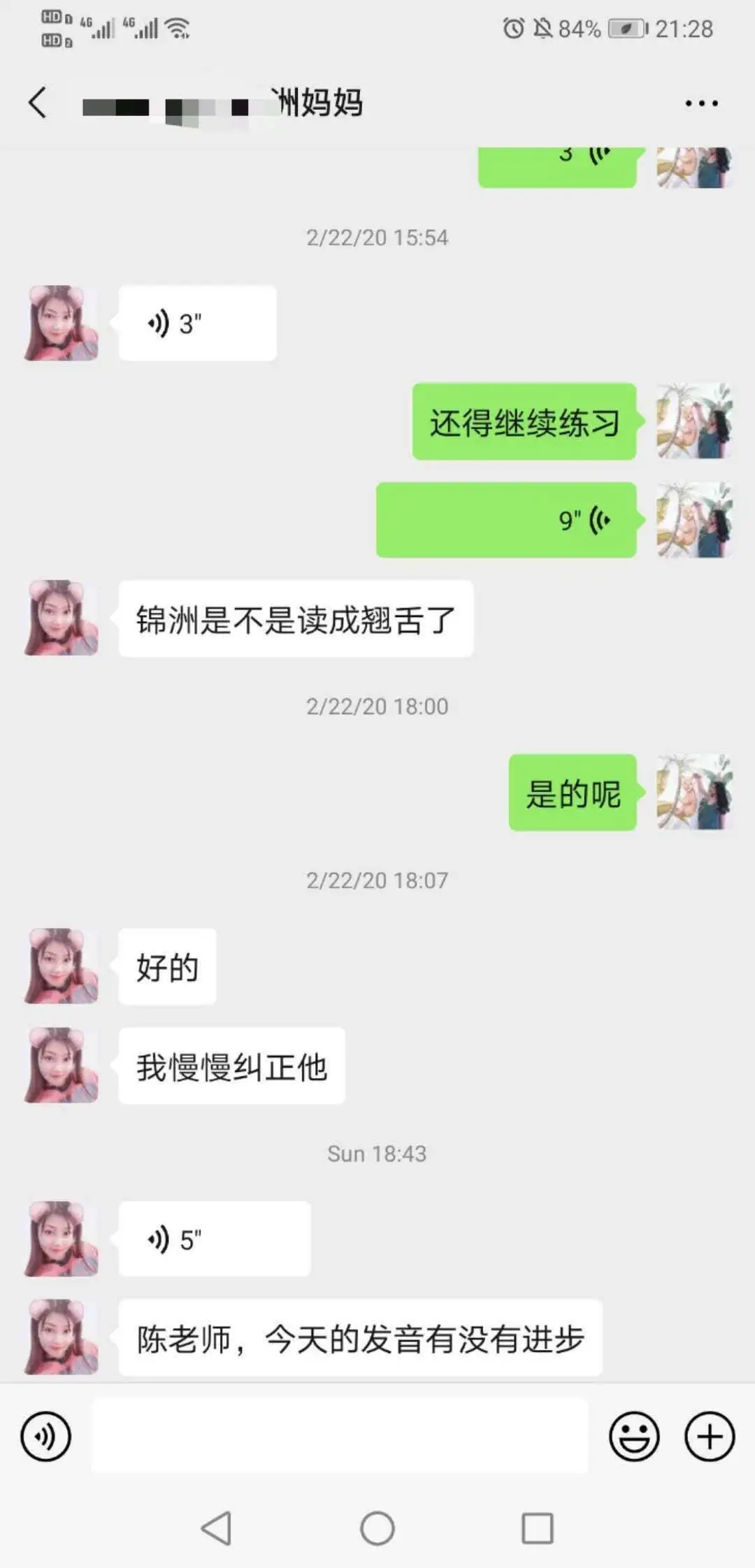This screenshot has width=755, height=1568.
Task: Focus the message text field
Action: (x=340, y=1437)
